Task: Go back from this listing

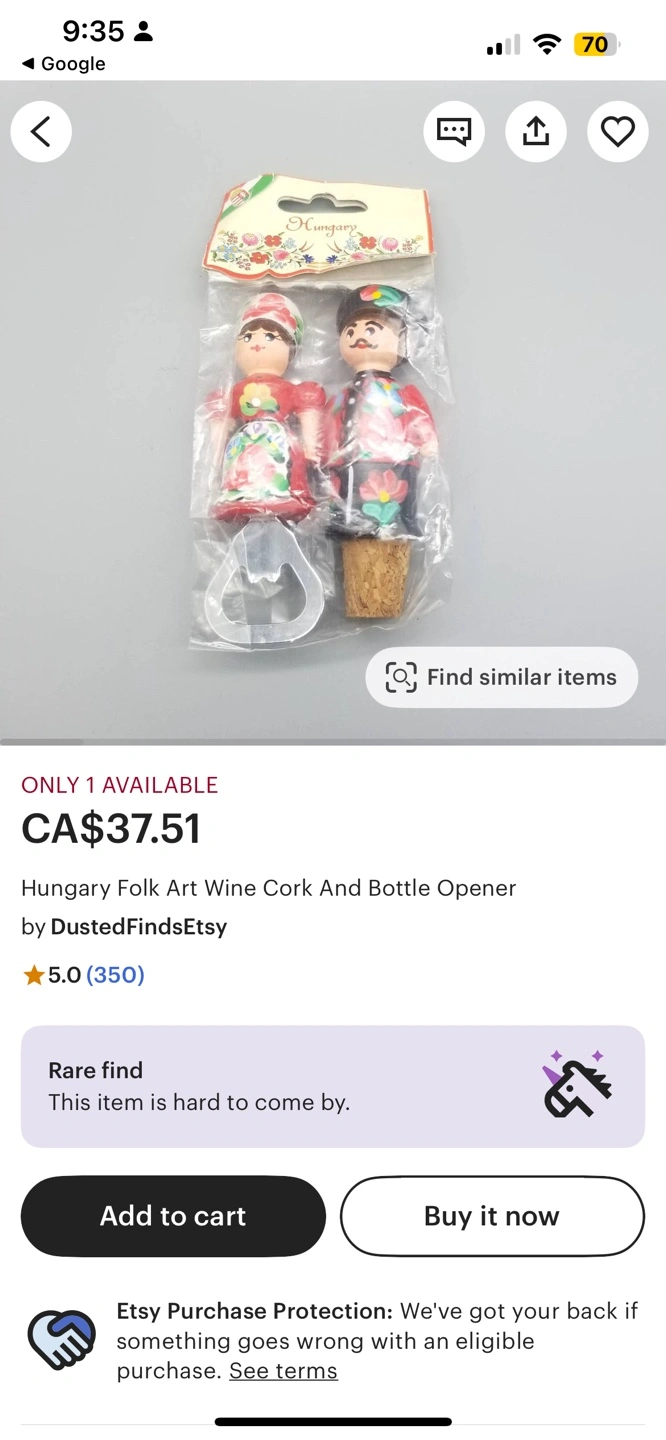Action: (41, 131)
